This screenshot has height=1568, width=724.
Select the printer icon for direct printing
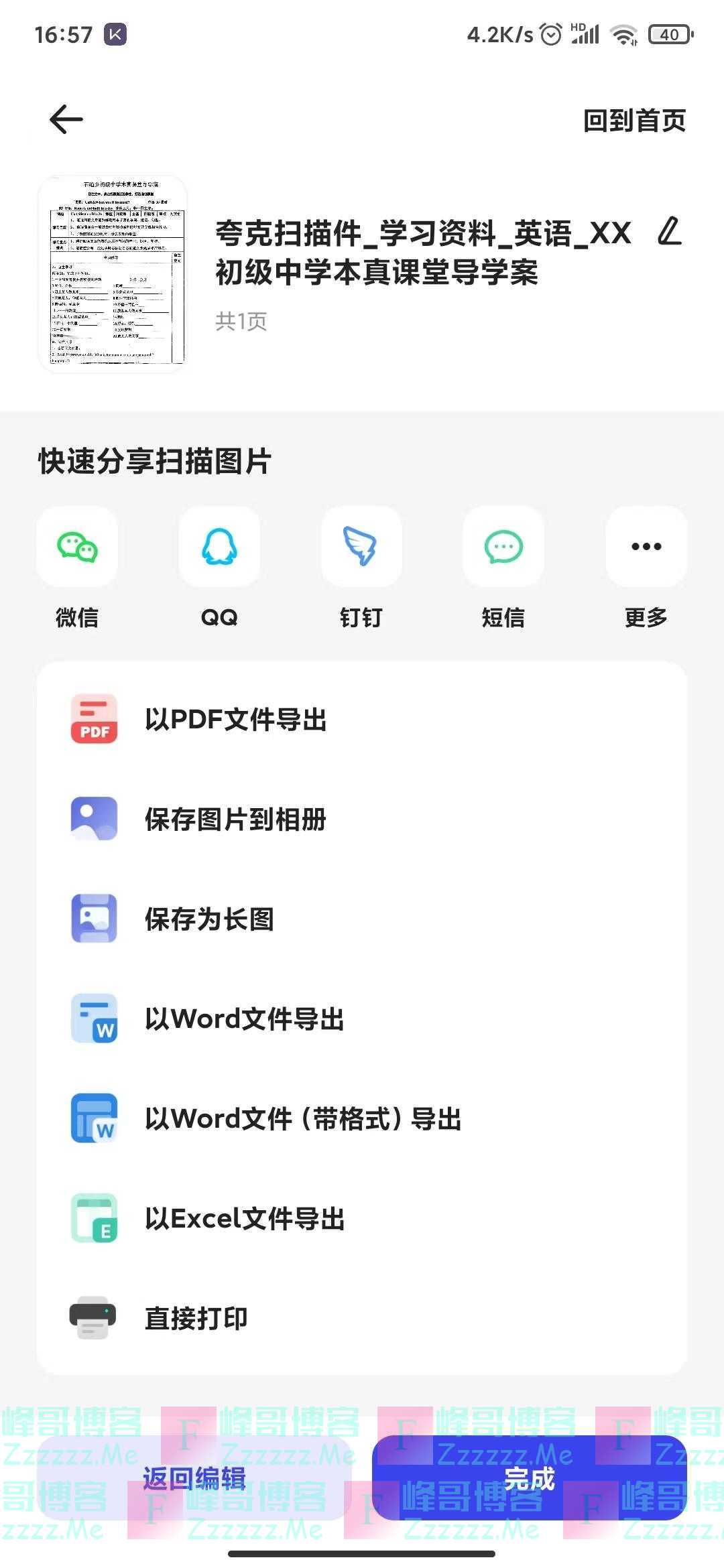tap(95, 1317)
